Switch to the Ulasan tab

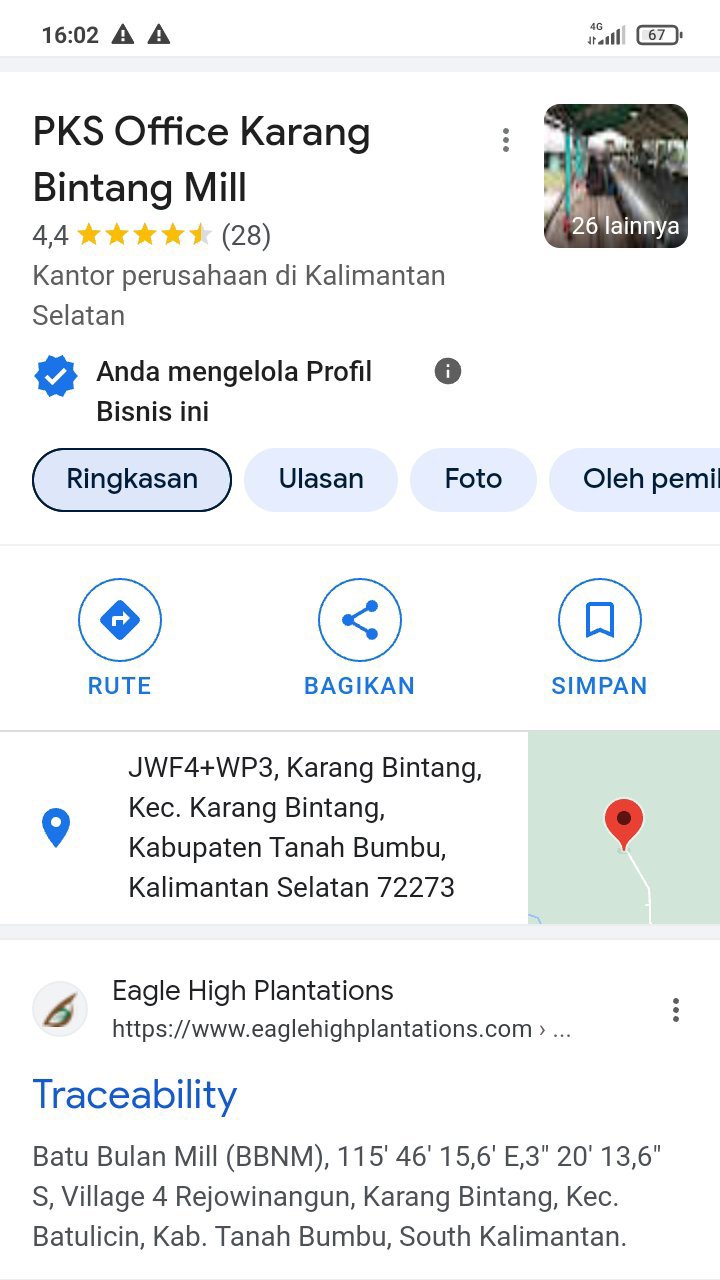click(321, 480)
